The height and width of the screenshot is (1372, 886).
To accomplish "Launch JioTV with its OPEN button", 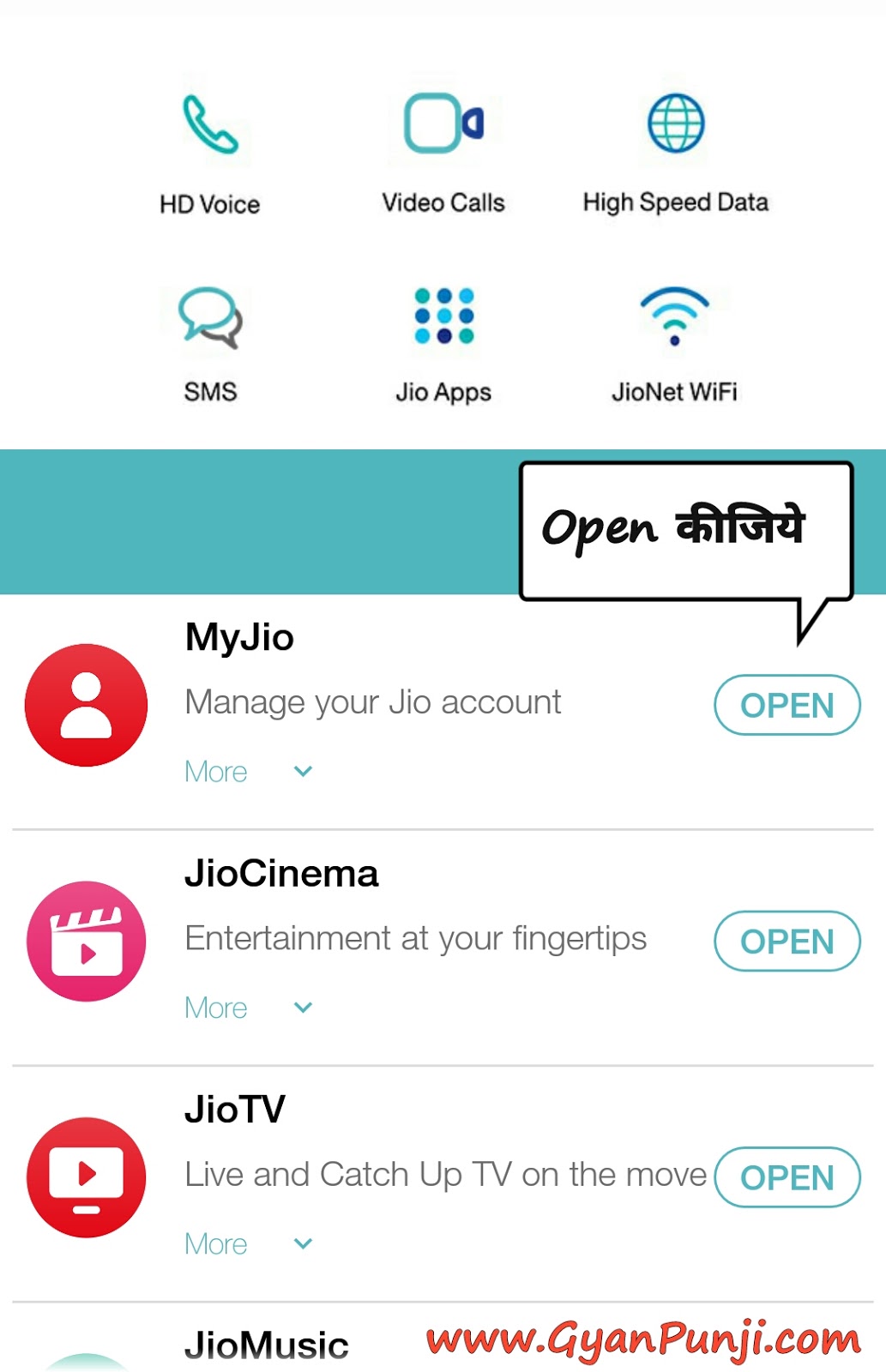I will pyautogui.click(x=787, y=1177).
